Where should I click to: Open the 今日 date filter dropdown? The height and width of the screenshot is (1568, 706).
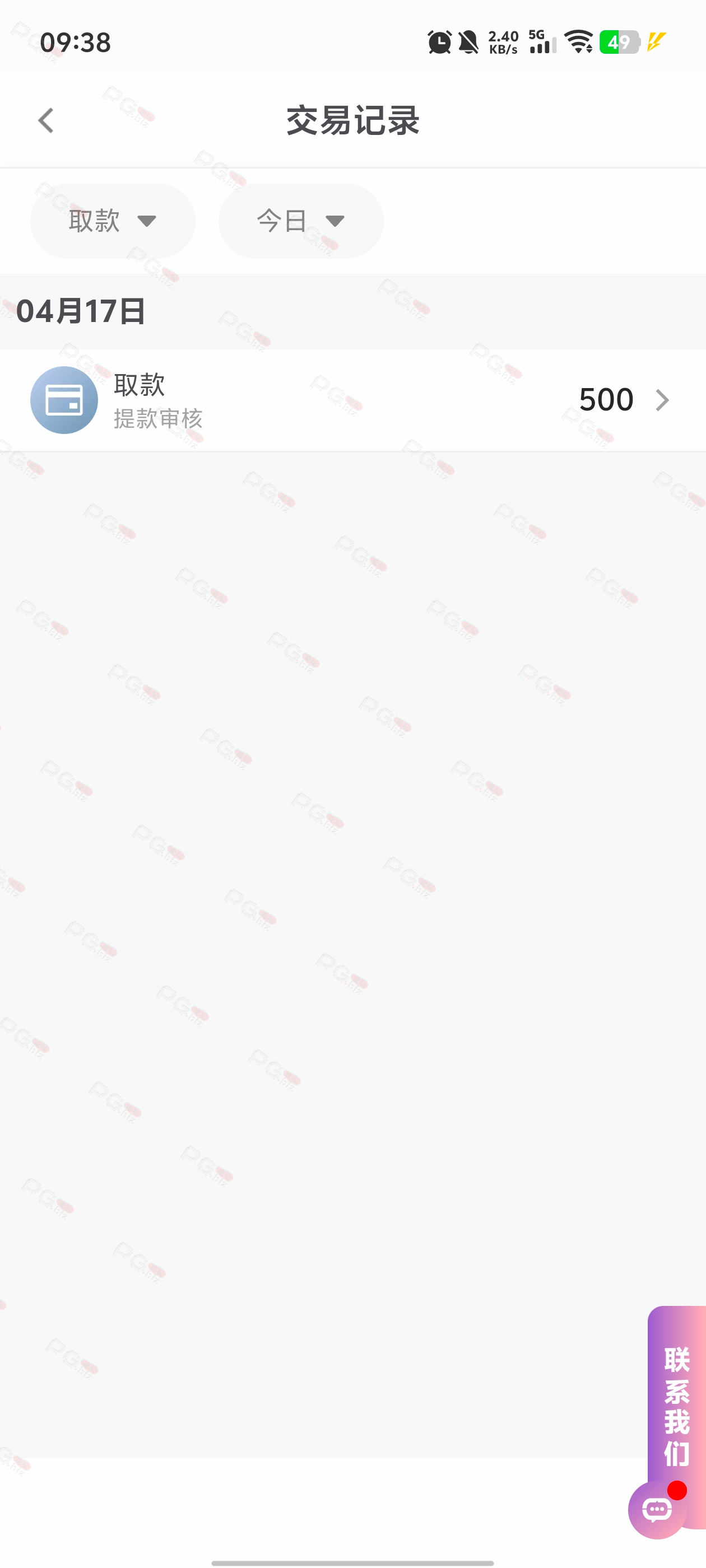click(x=301, y=221)
